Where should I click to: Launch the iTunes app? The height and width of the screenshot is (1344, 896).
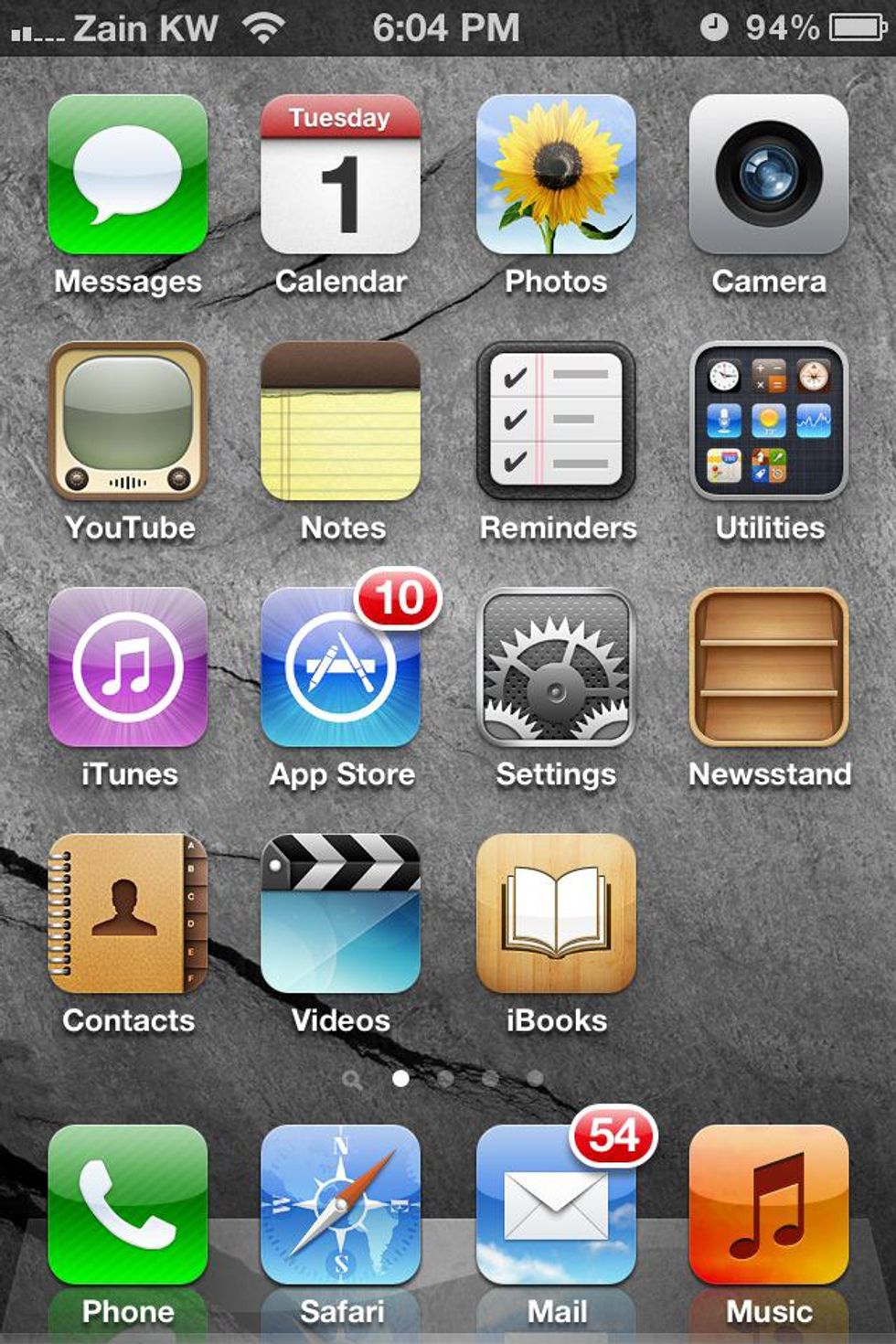[128, 667]
